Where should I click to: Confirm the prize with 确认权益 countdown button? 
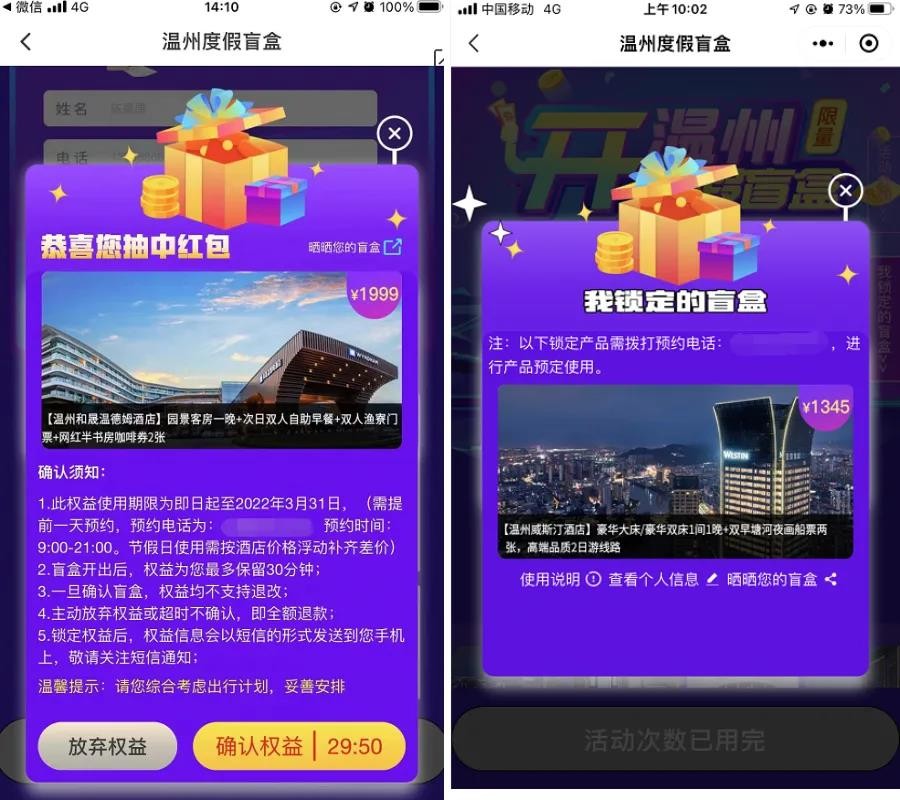point(299,746)
